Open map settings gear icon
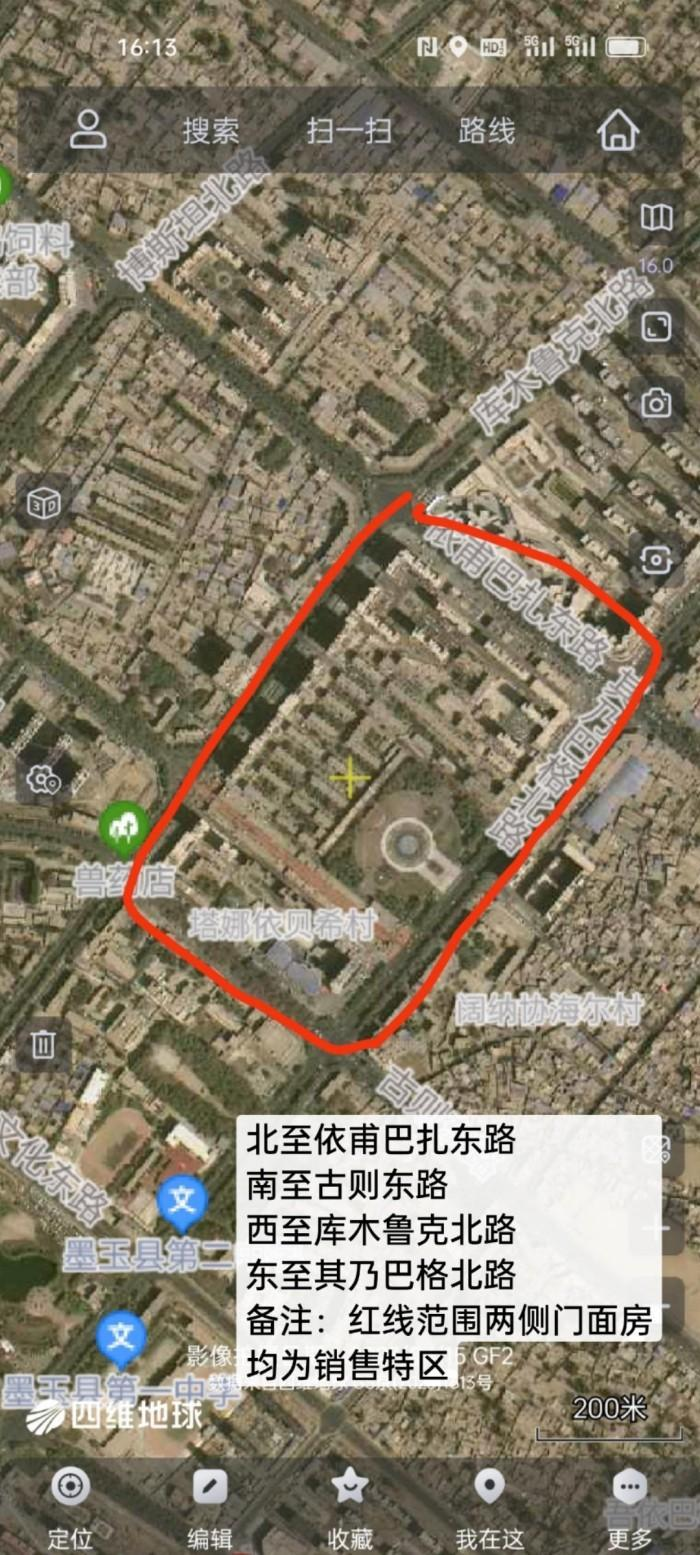The height and width of the screenshot is (1555, 700). (43, 778)
